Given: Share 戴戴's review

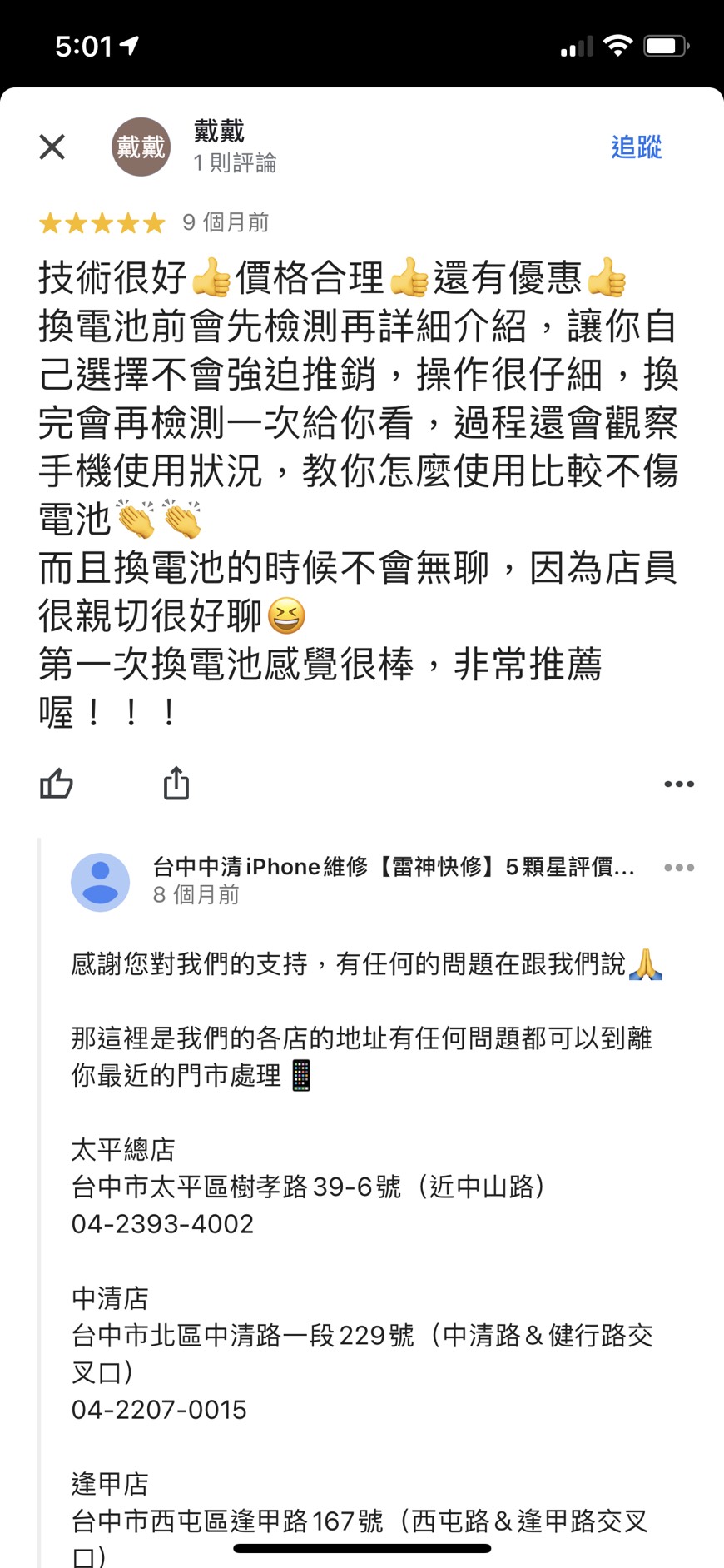Looking at the screenshot, I should click(x=176, y=783).
